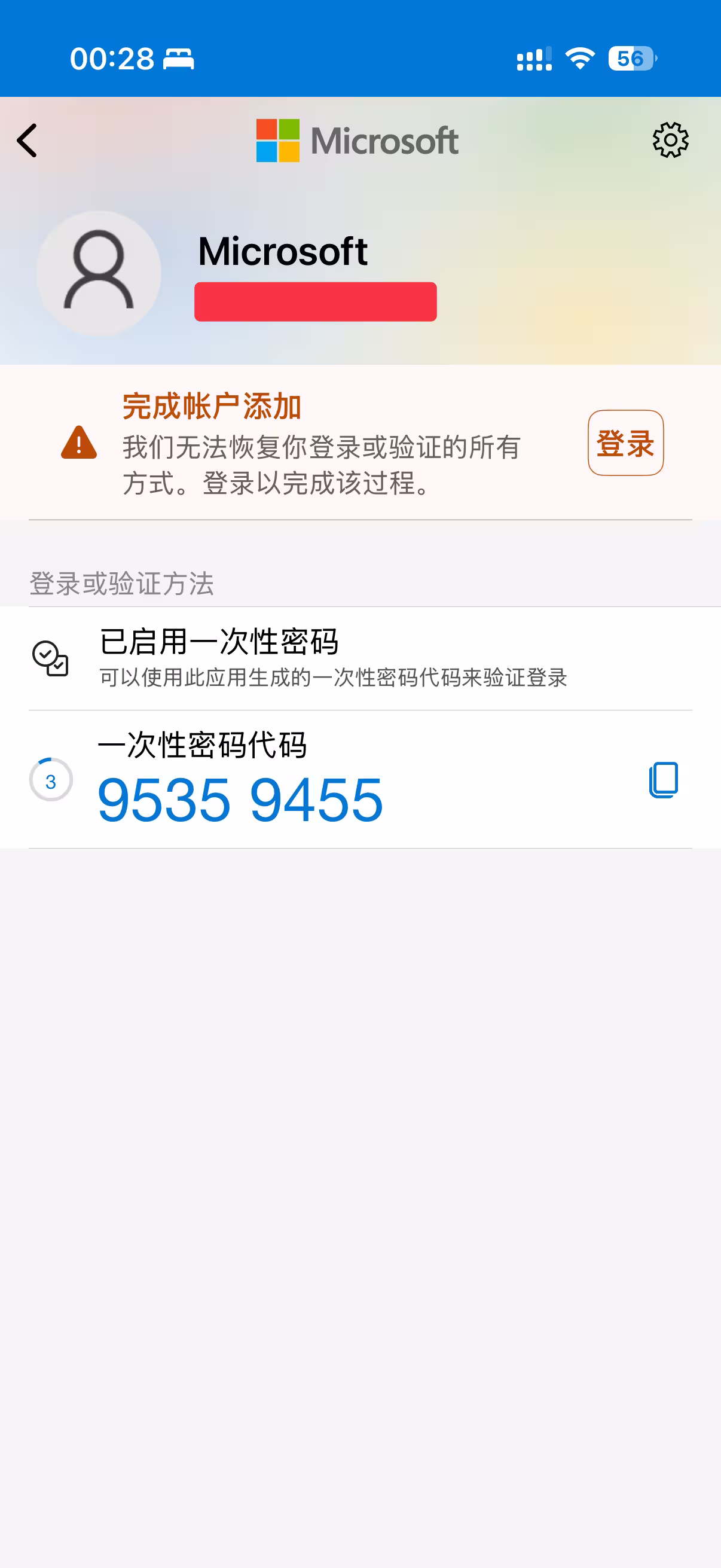Tap the 登录或验证方法 section header
This screenshot has width=721, height=1568.
tap(123, 582)
